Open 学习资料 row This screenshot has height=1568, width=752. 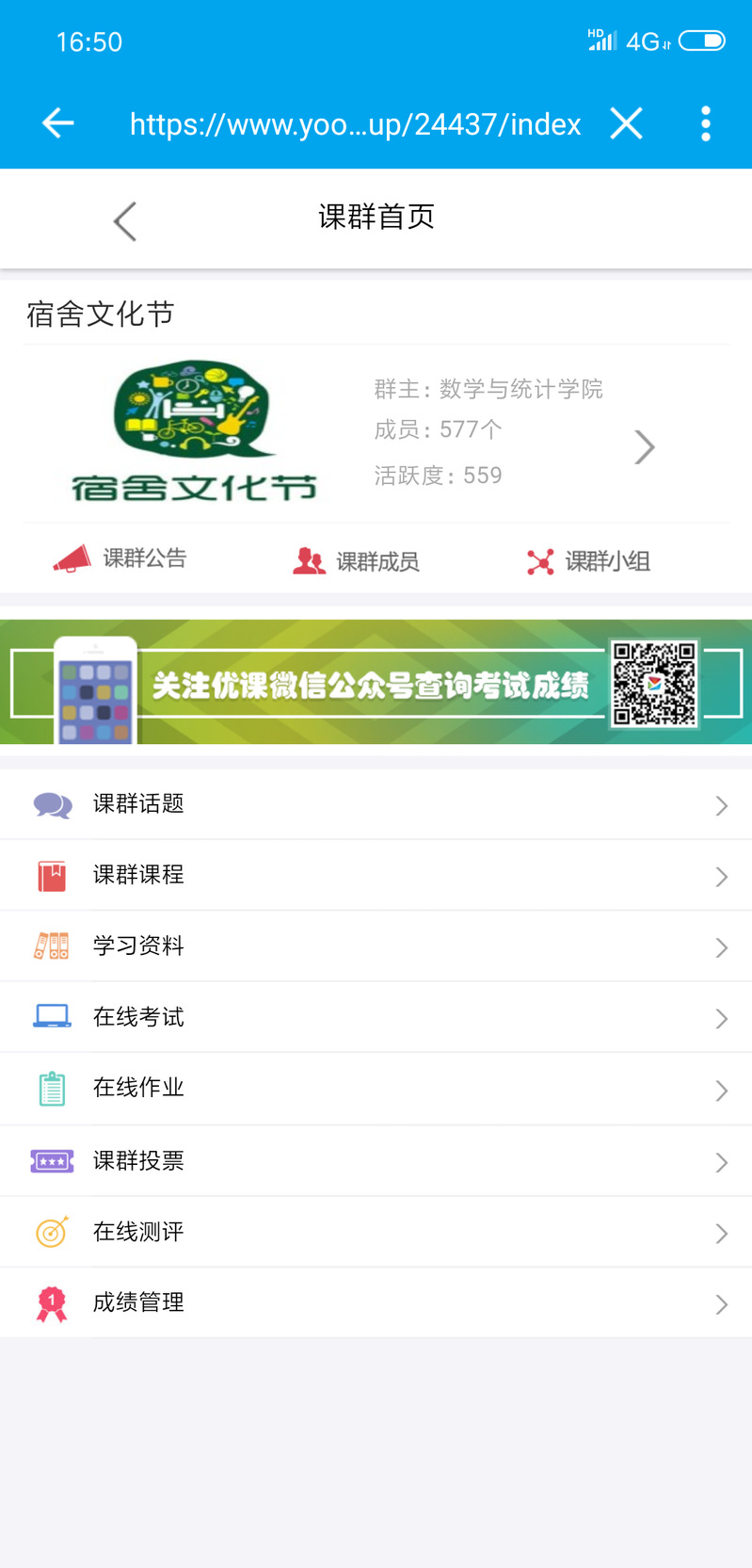tap(376, 946)
